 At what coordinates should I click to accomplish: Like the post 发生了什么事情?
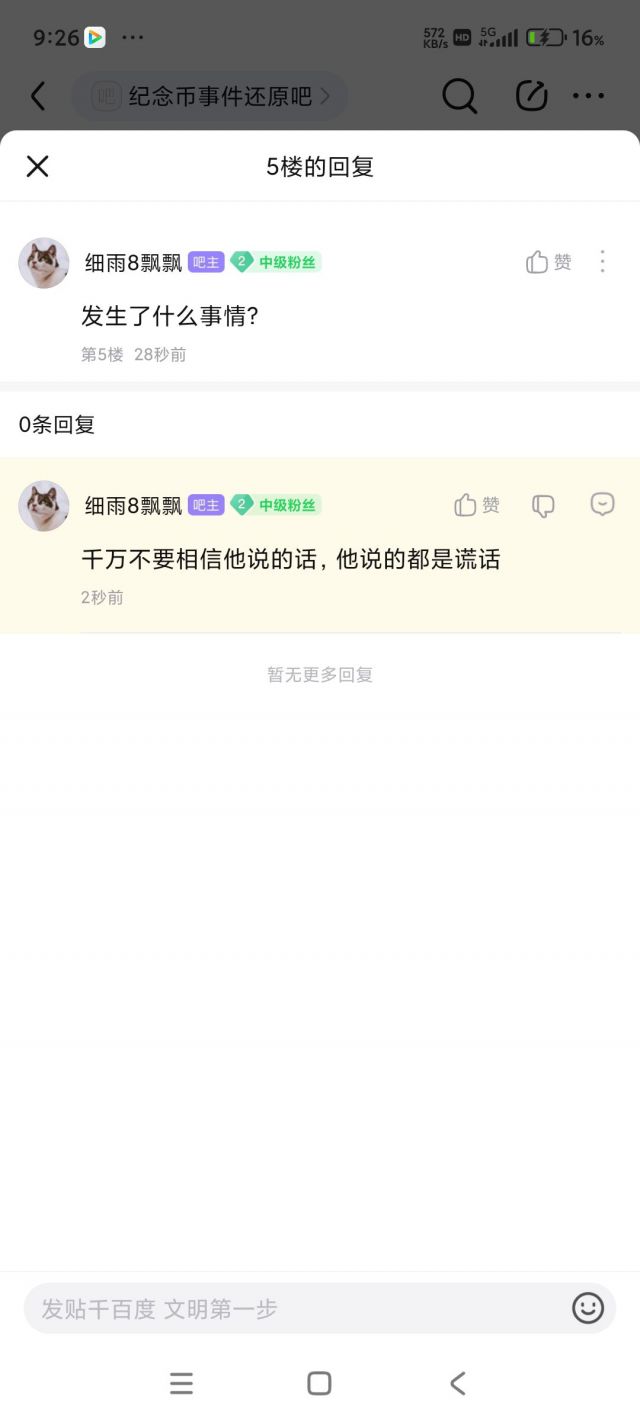(x=549, y=262)
